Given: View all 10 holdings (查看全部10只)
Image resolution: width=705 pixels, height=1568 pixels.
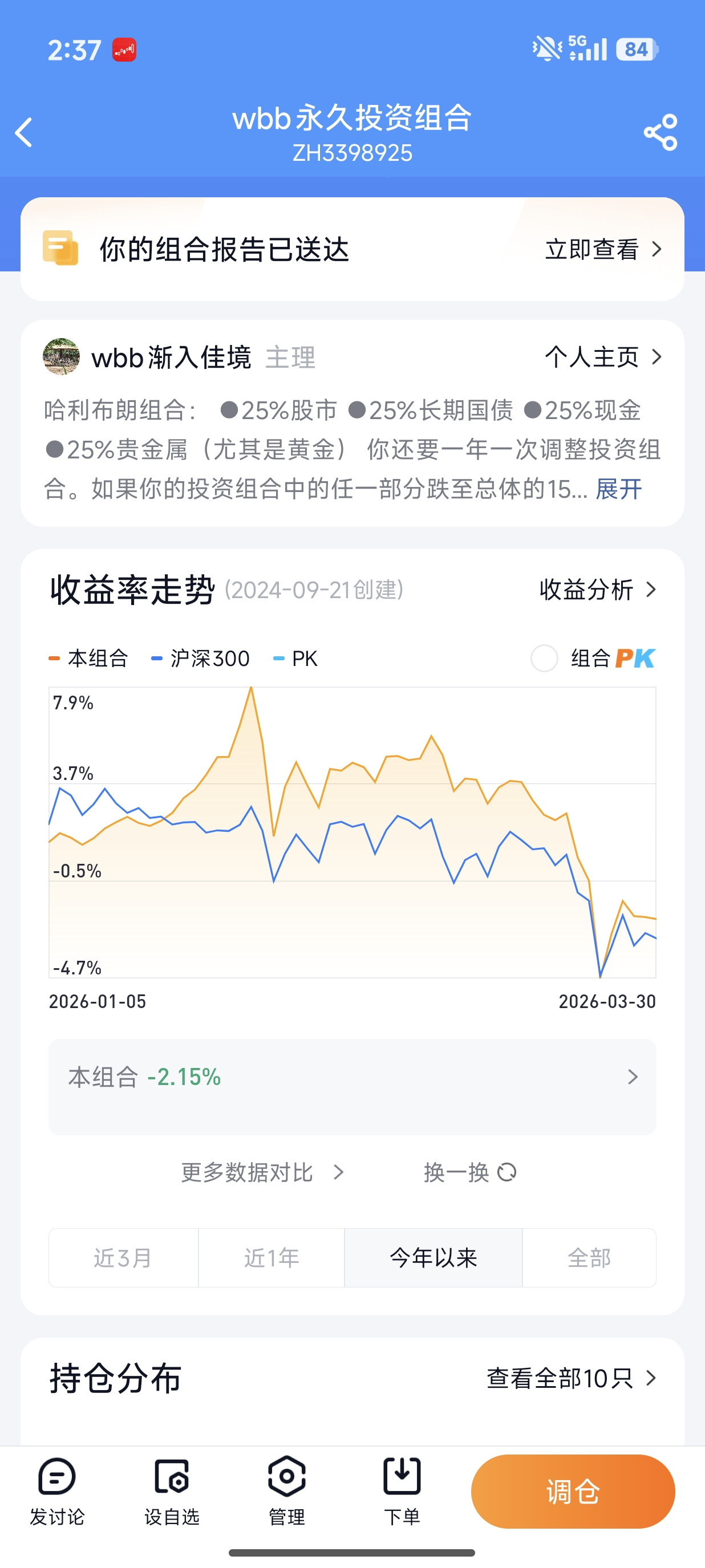Looking at the screenshot, I should pyautogui.click(x=571, y=1378).
